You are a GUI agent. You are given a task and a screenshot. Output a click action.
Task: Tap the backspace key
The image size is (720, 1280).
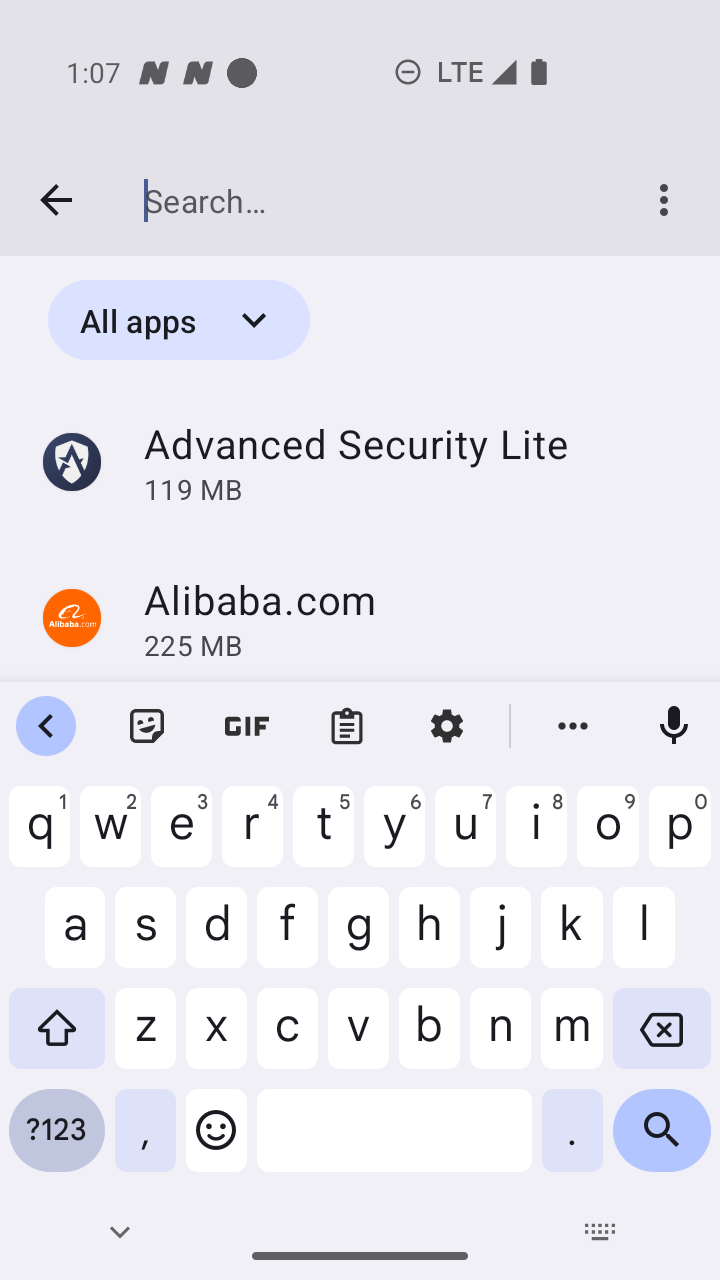tap(661, 1029)
